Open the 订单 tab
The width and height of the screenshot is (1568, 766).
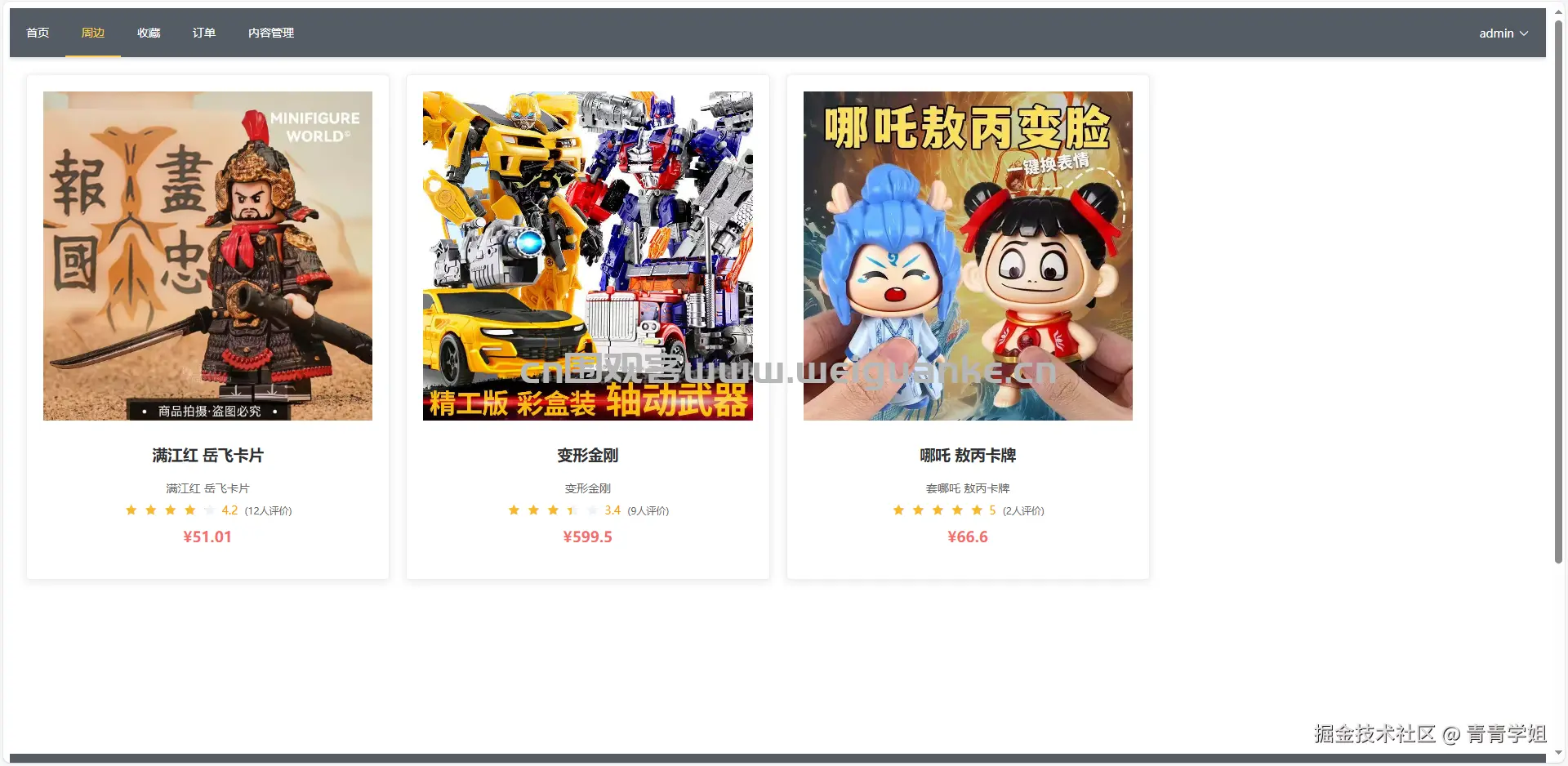point(204,33)
